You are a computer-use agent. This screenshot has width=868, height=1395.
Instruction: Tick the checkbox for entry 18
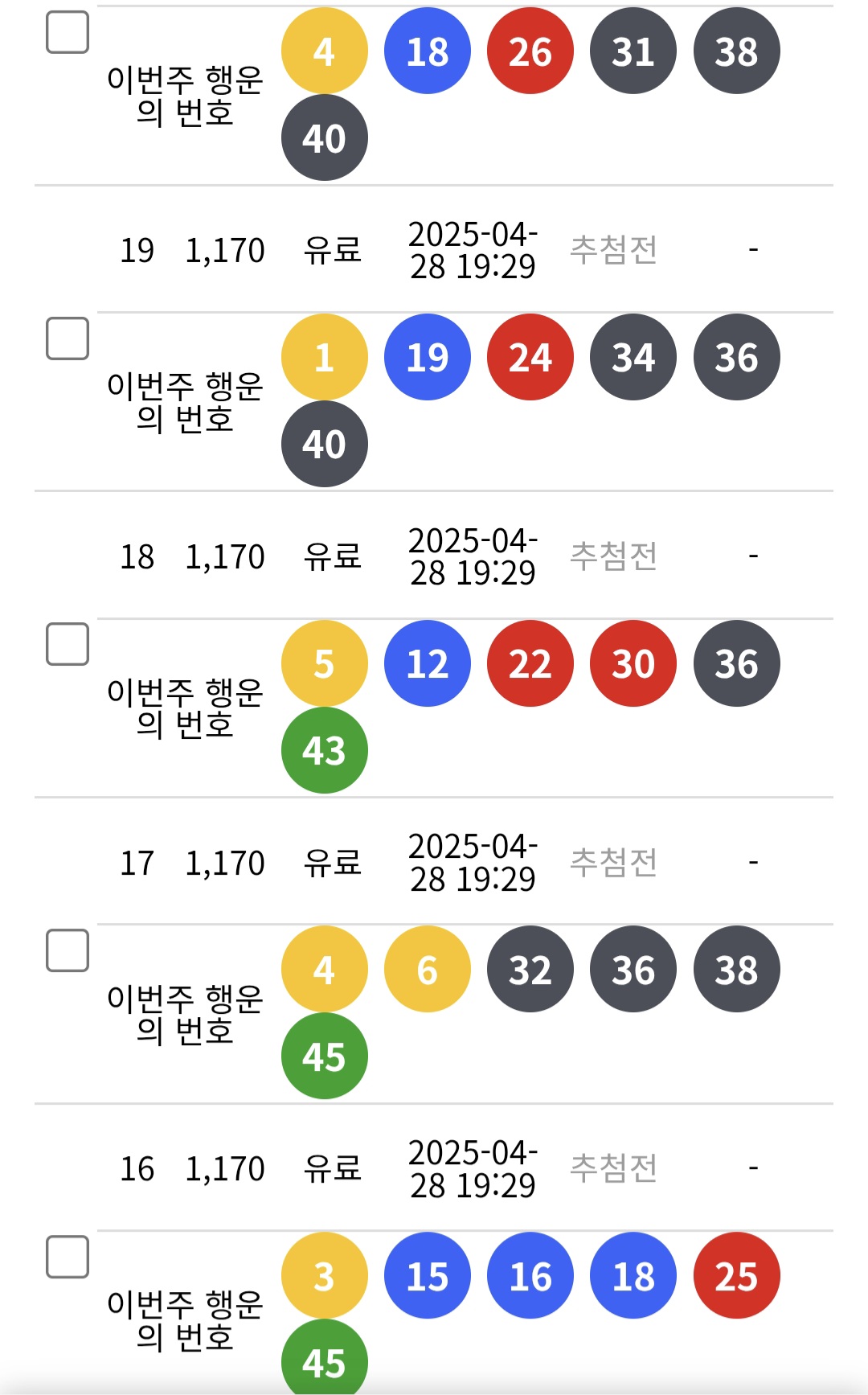click(x=68, y=644)
